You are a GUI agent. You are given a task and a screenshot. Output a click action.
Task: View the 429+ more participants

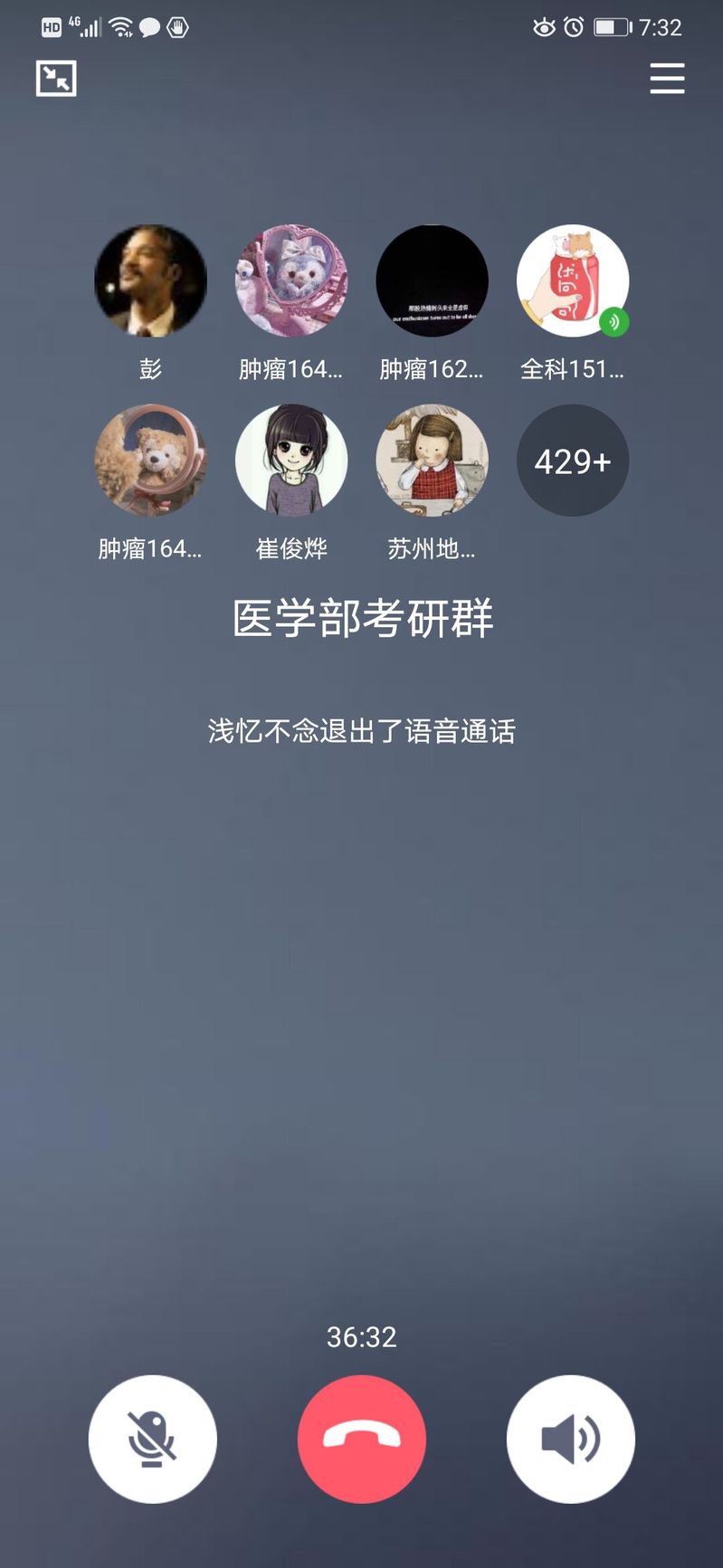(x=572, y=461)
